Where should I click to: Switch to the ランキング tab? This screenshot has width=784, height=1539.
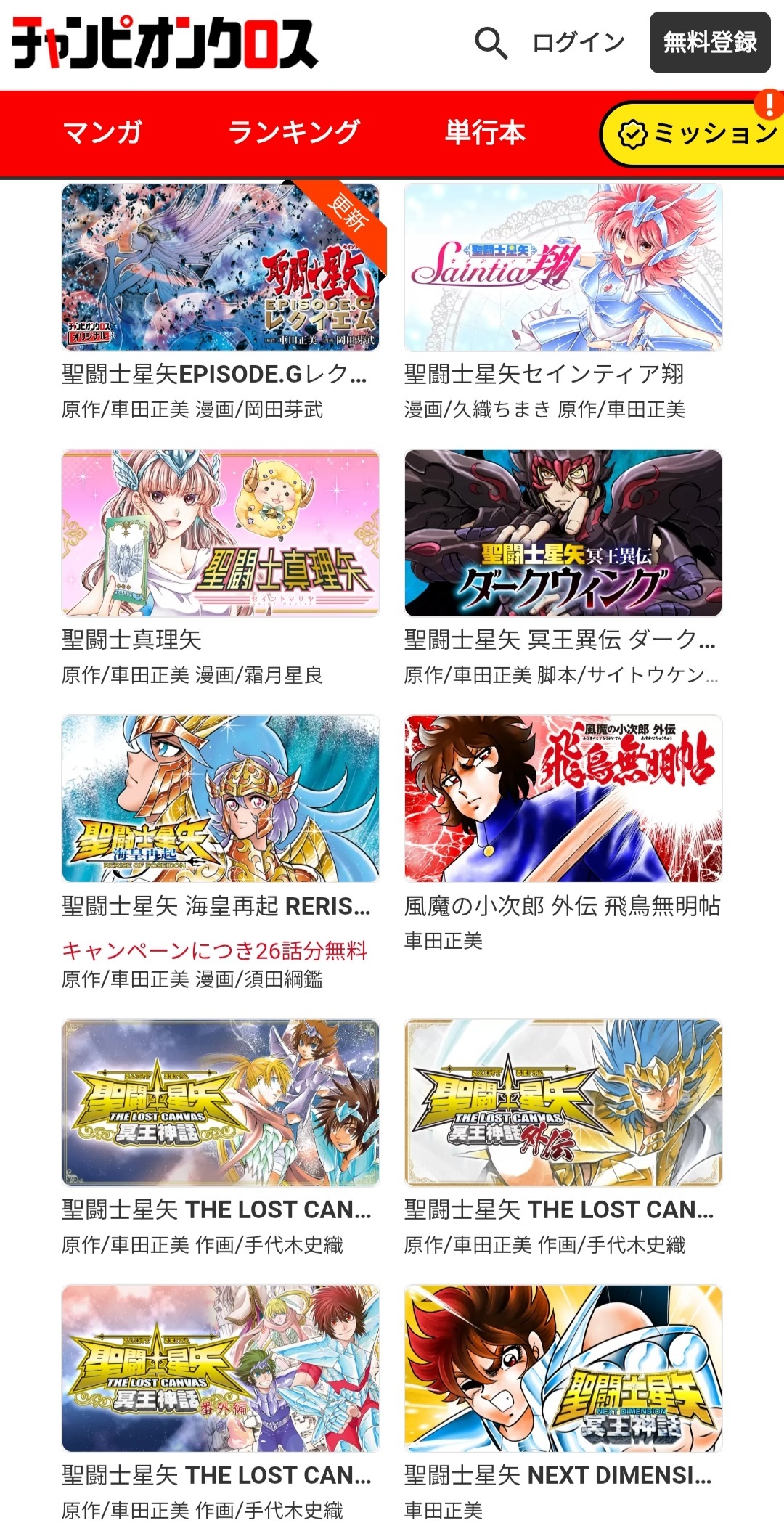tap(294, 133)
